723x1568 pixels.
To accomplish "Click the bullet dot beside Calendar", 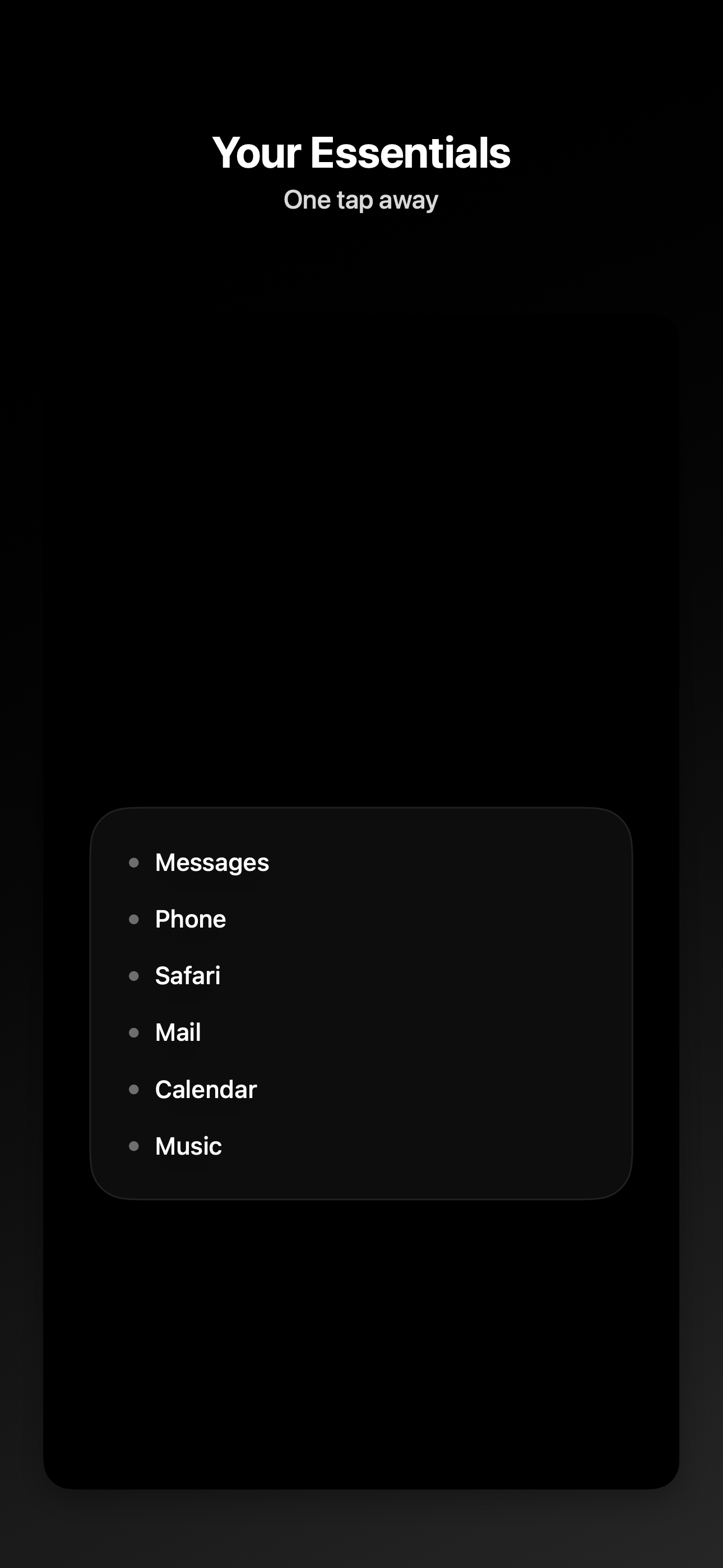I will [x=135, y=1090].
